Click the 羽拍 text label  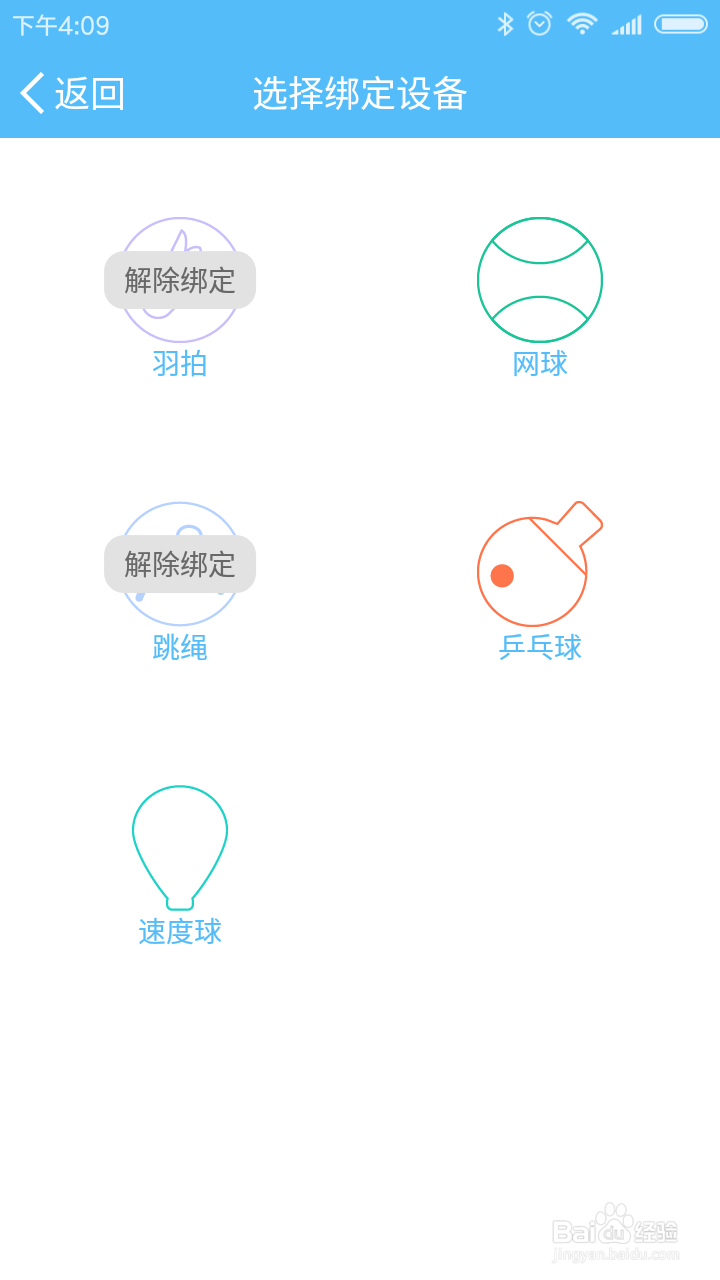pyautogui.click(x=180, y=364)
